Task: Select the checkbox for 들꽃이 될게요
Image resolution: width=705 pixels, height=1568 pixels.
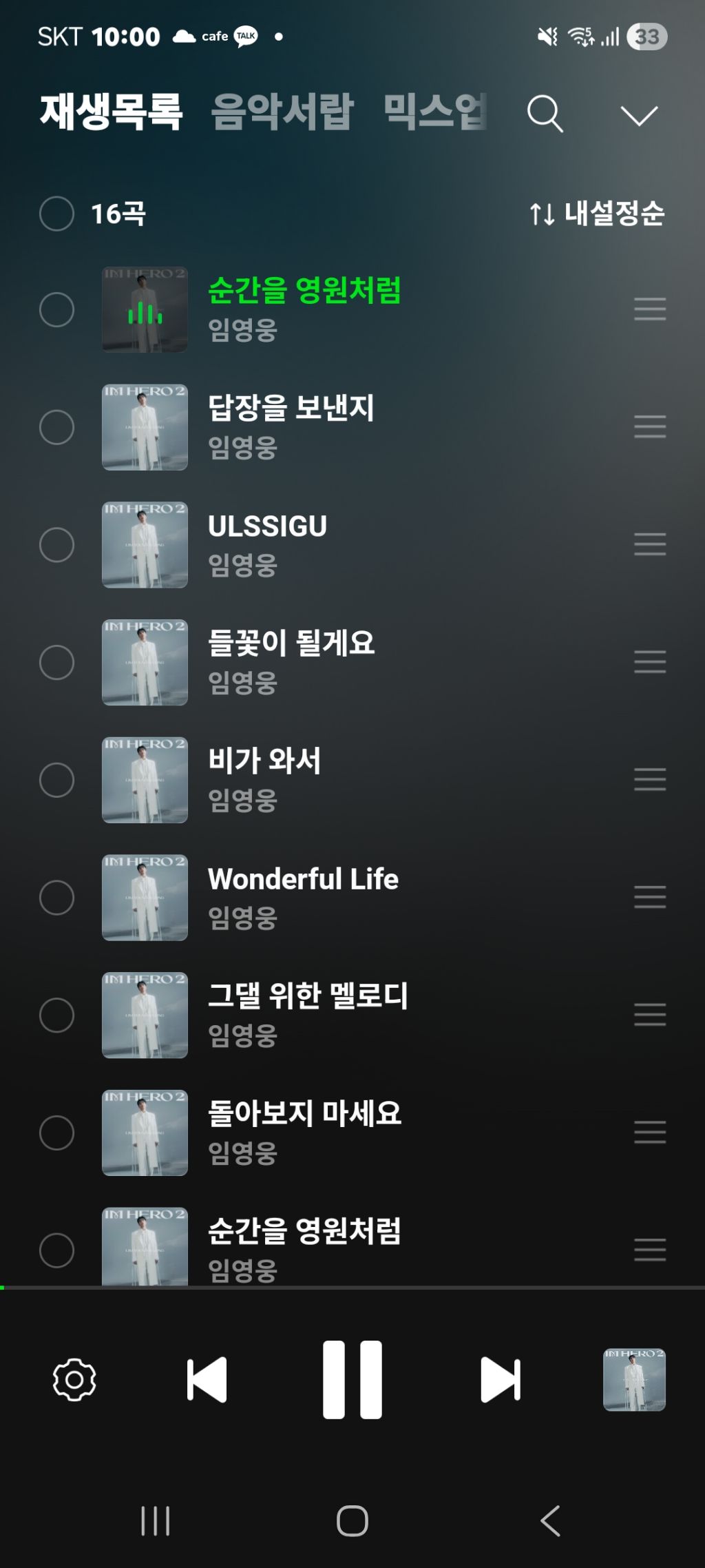Action: click(x=56, y=662)
